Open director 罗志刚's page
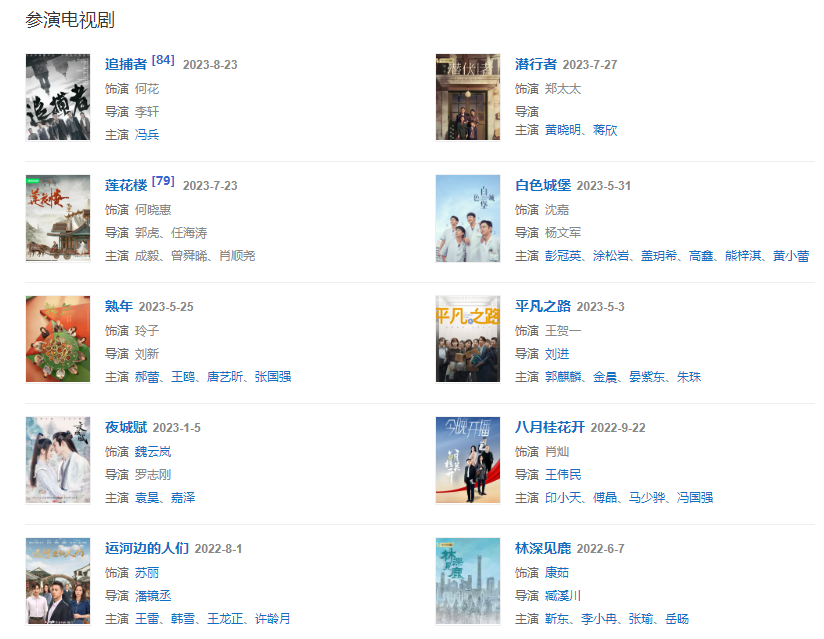The height and width of the screenshot is (639, 824). [153, 475]
